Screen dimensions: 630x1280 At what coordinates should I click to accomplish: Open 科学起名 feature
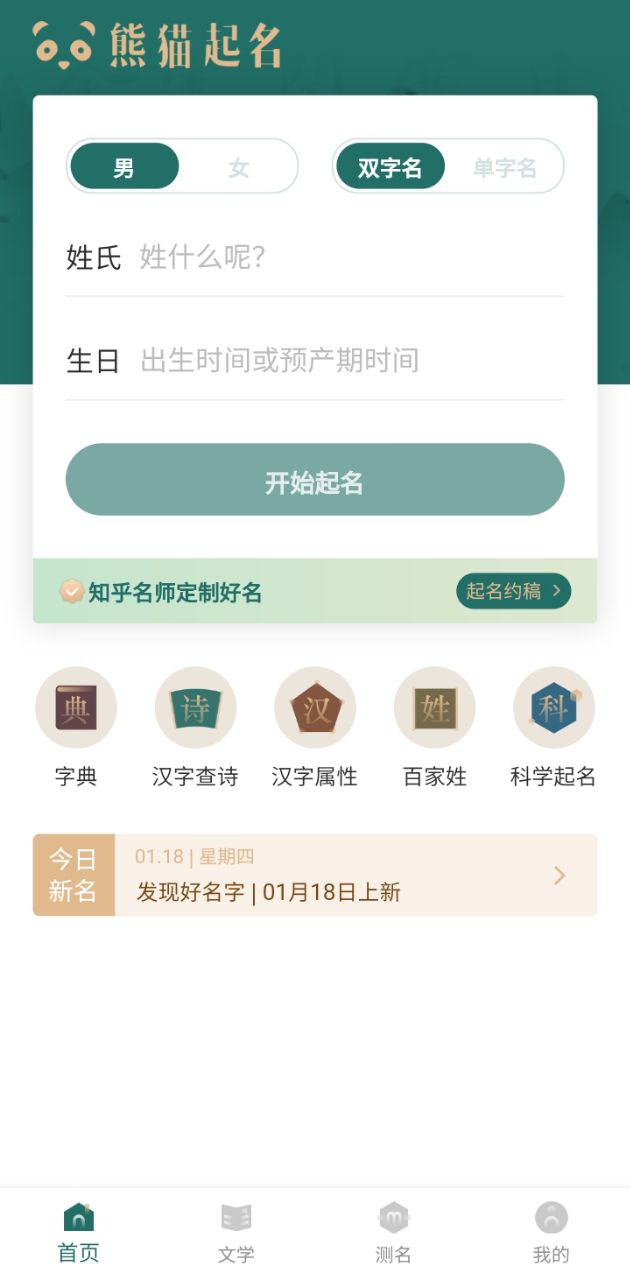[x=553, y=727]
